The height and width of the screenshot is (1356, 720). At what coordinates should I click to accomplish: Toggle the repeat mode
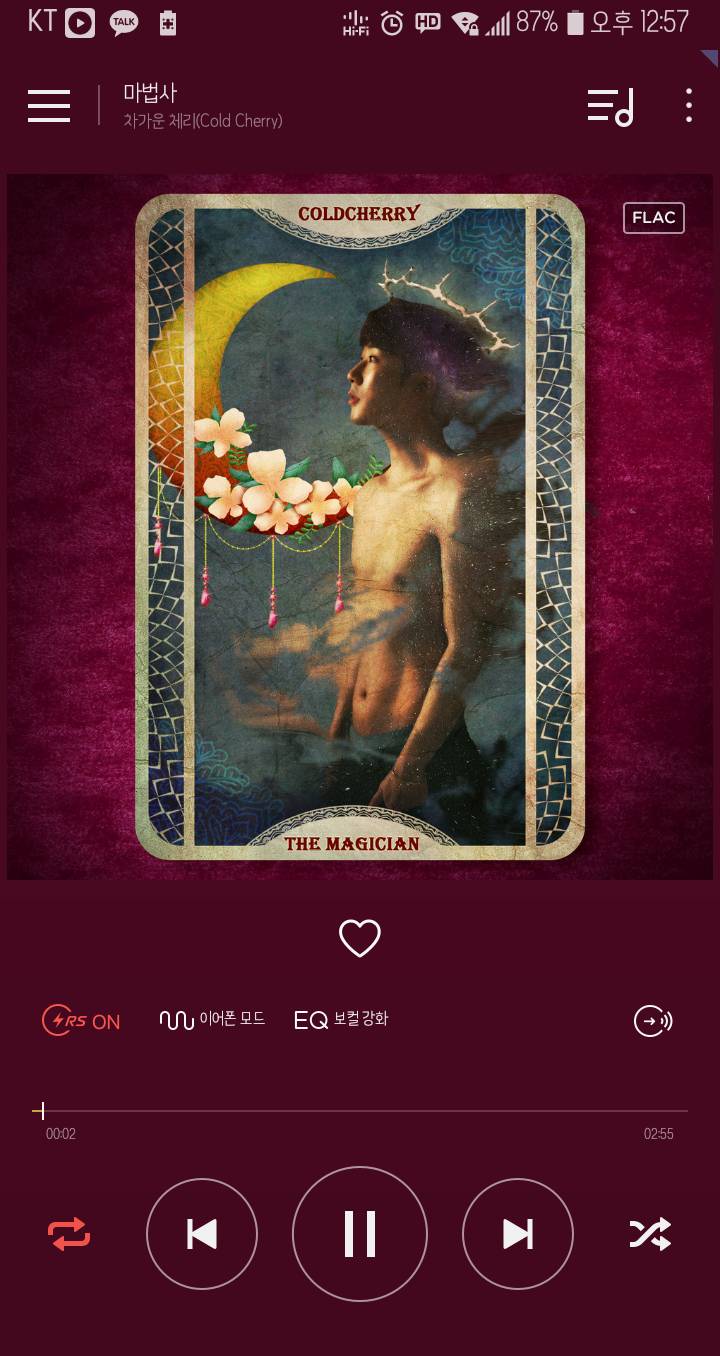[x=69, y=1235]
